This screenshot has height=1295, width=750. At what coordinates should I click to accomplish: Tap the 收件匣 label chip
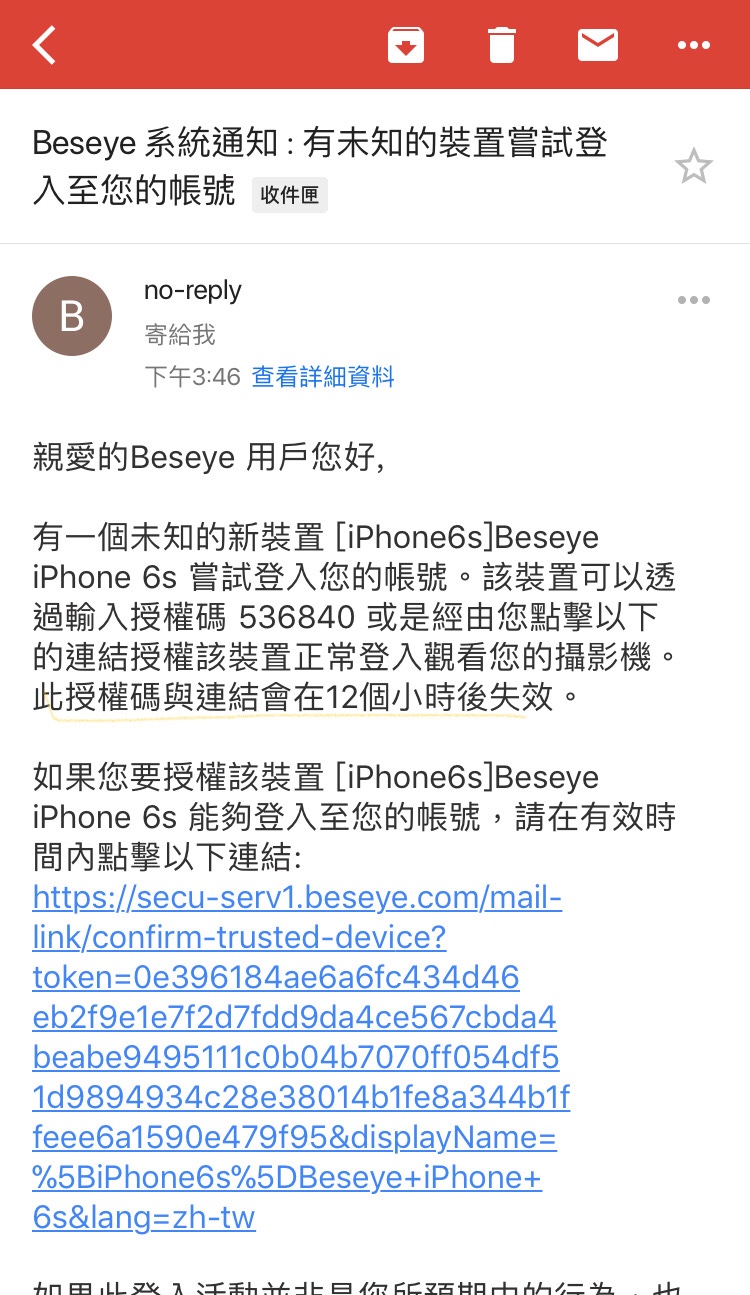(x=290, y=194)
